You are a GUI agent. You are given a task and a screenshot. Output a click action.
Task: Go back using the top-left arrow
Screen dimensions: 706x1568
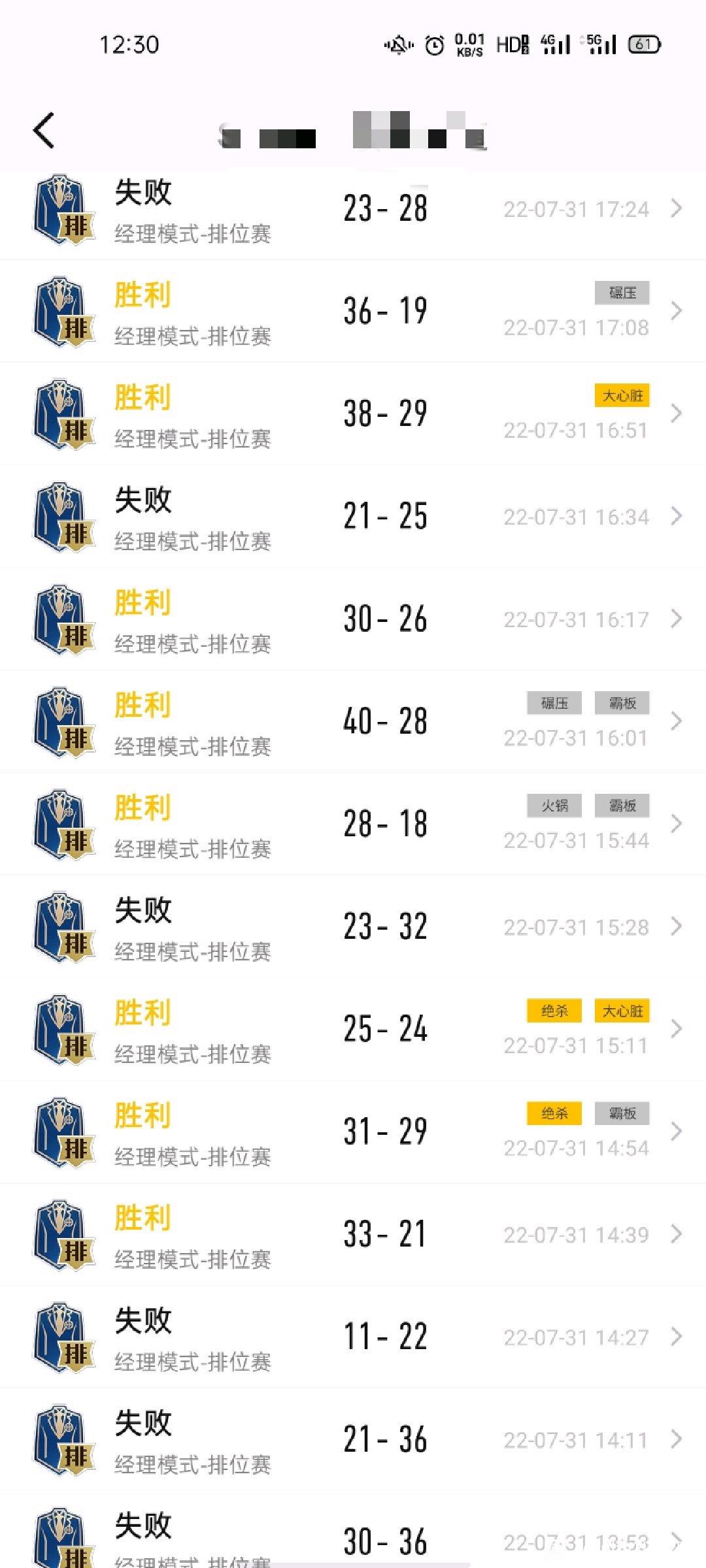point(43,131)
